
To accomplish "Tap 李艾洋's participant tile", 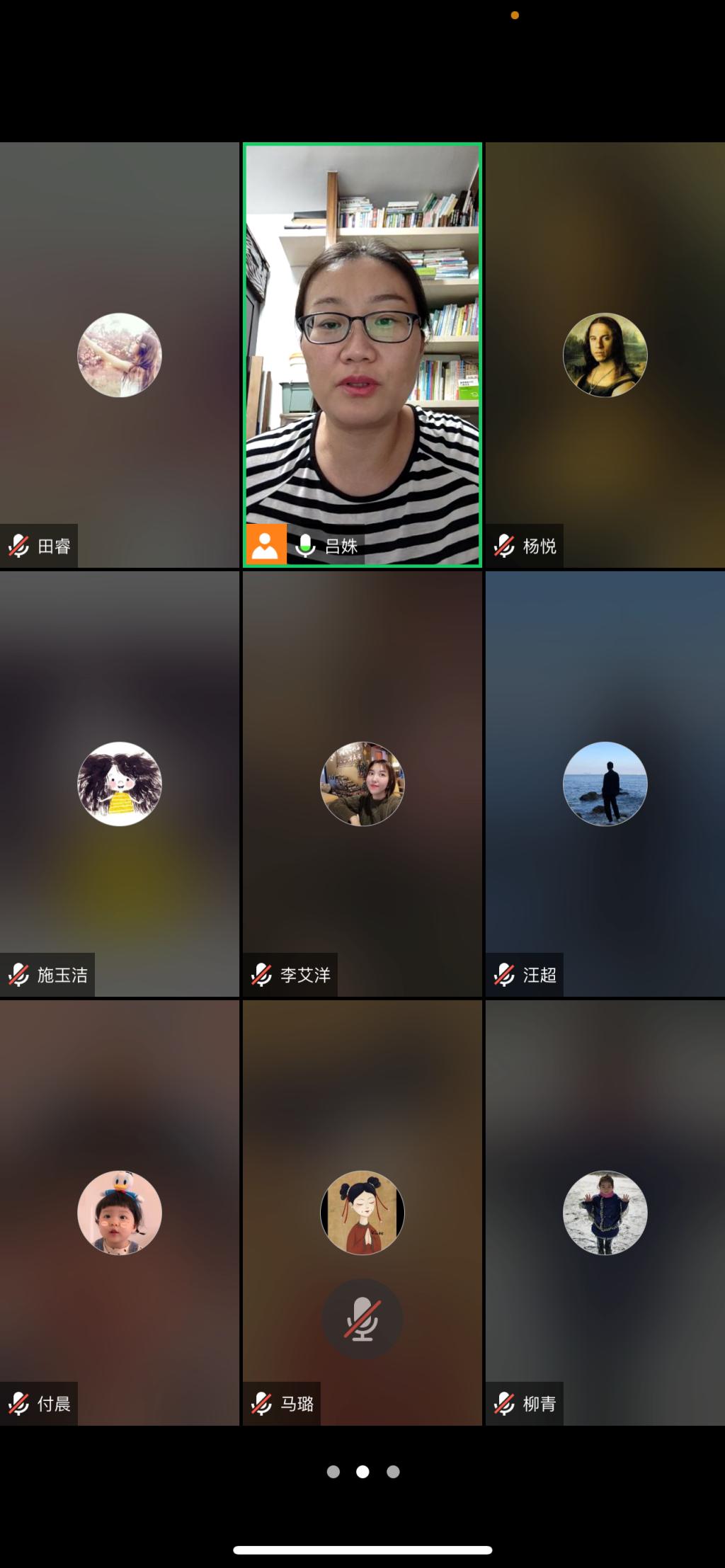I will [362, 783].
